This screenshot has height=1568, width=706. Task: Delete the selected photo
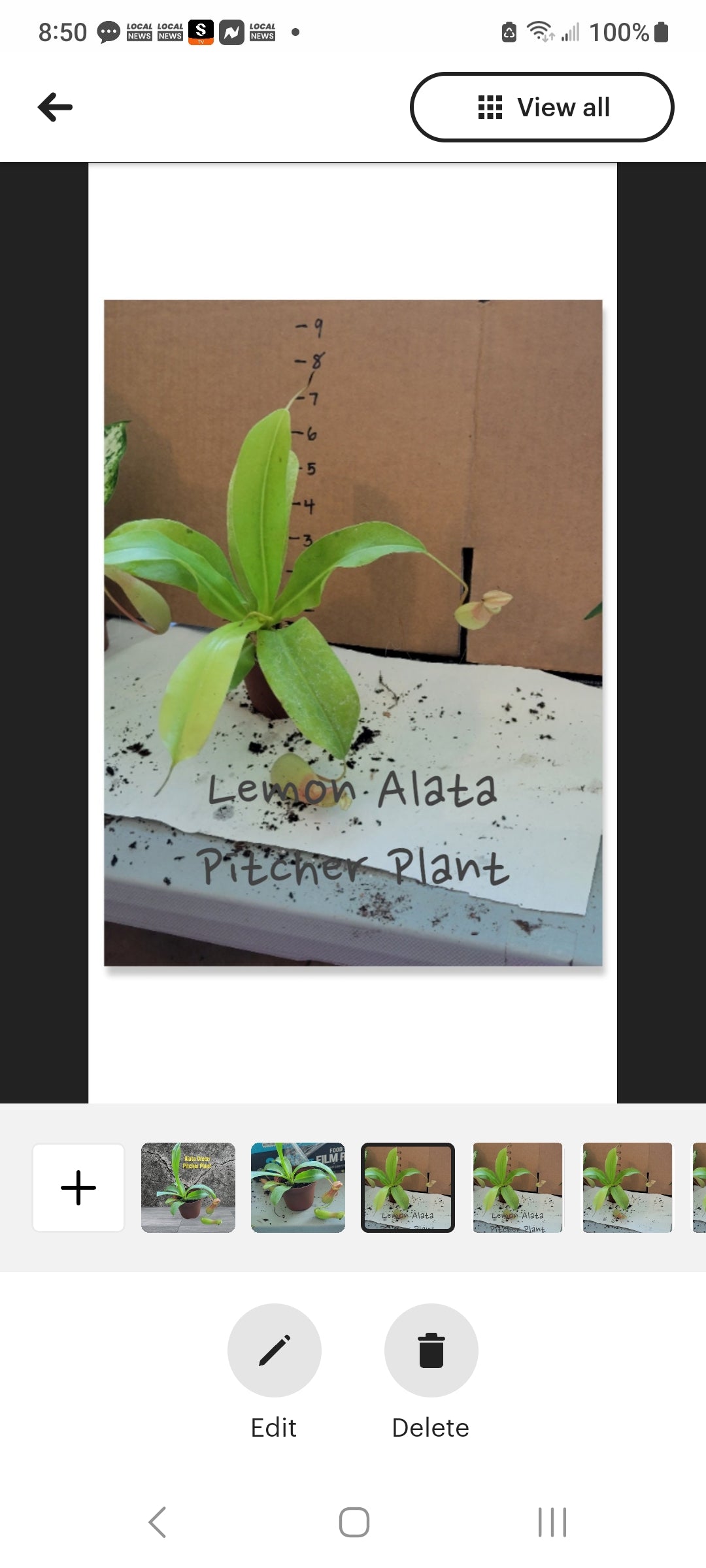coord(431,1350)
